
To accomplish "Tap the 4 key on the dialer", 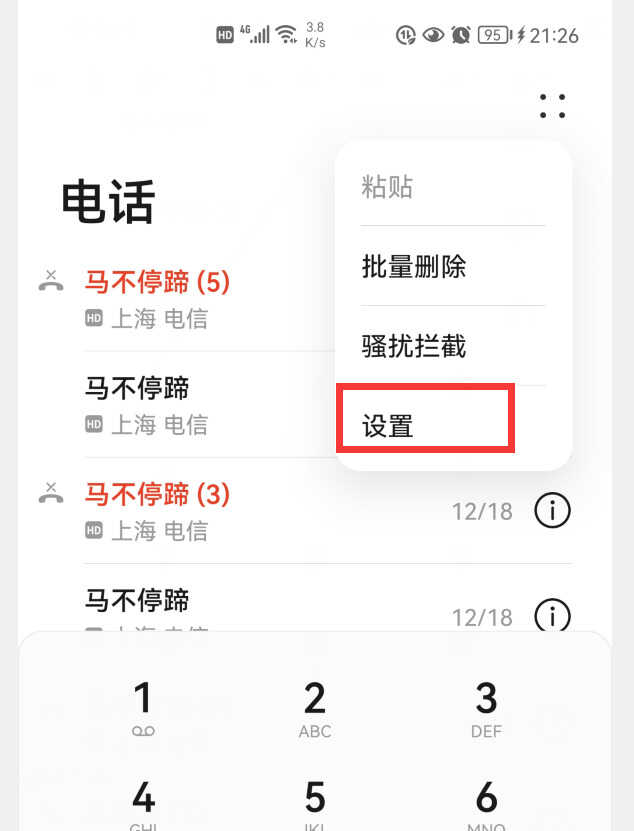I will tap(143, 802).
